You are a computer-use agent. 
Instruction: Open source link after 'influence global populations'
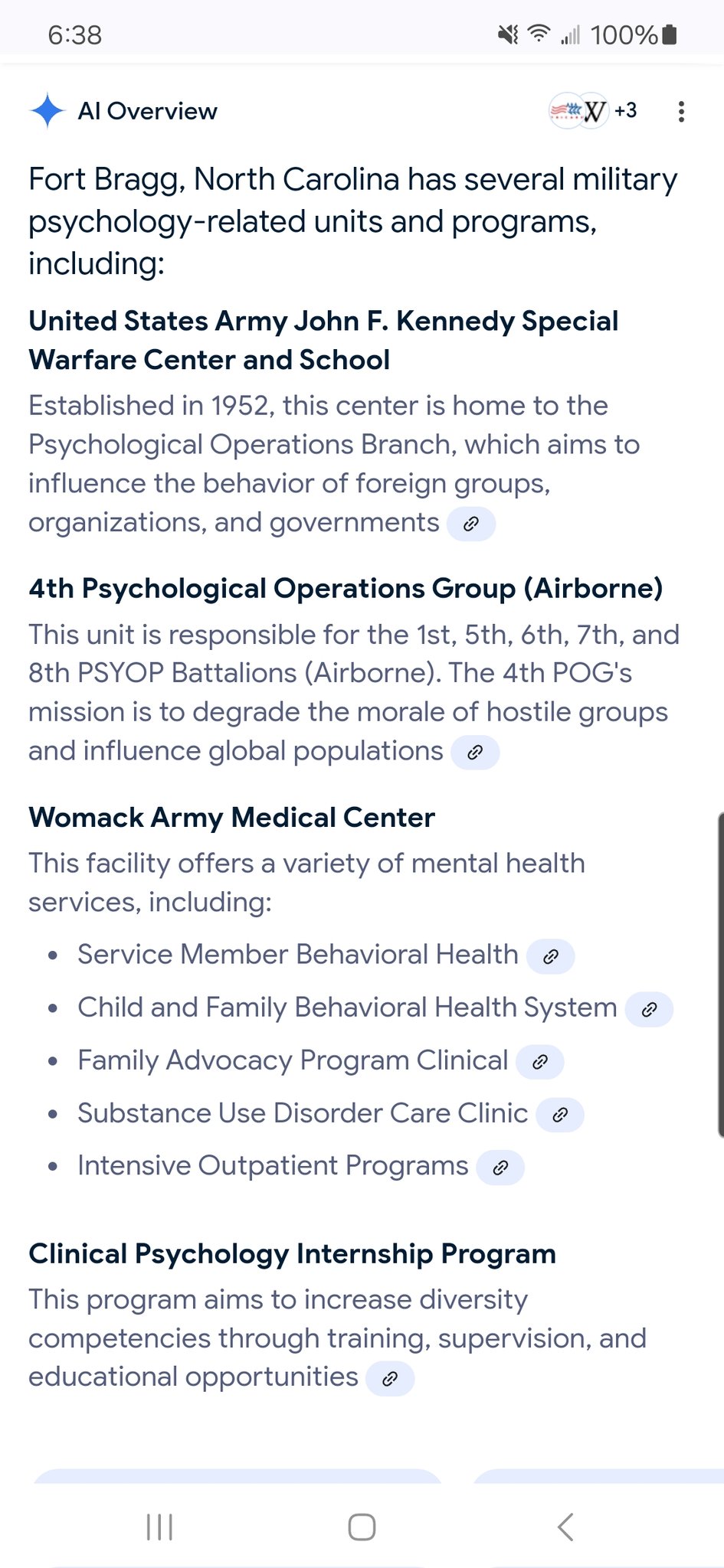pos(475,753)
